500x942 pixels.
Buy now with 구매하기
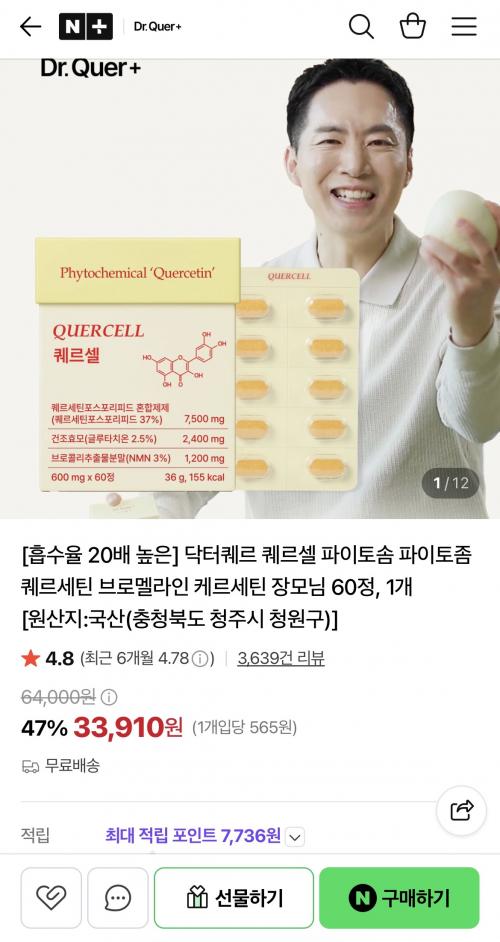[x=399, y=898]
